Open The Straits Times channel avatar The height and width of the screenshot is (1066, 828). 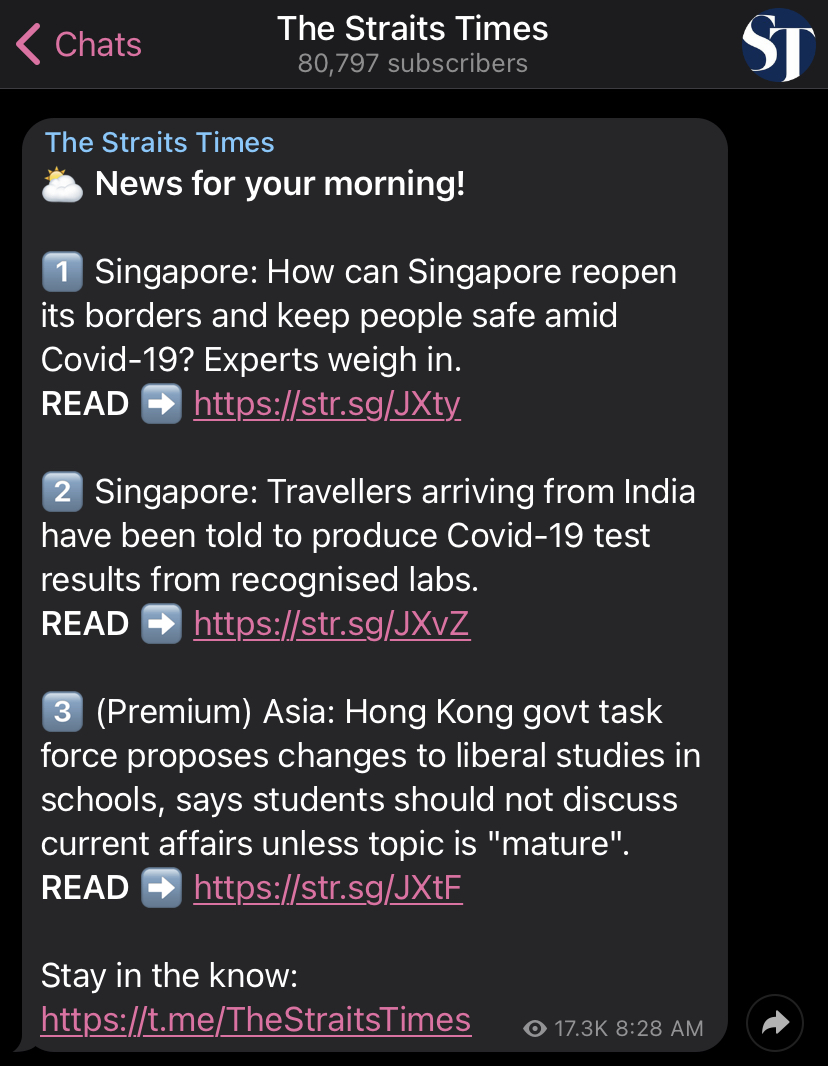click(778, 45)
